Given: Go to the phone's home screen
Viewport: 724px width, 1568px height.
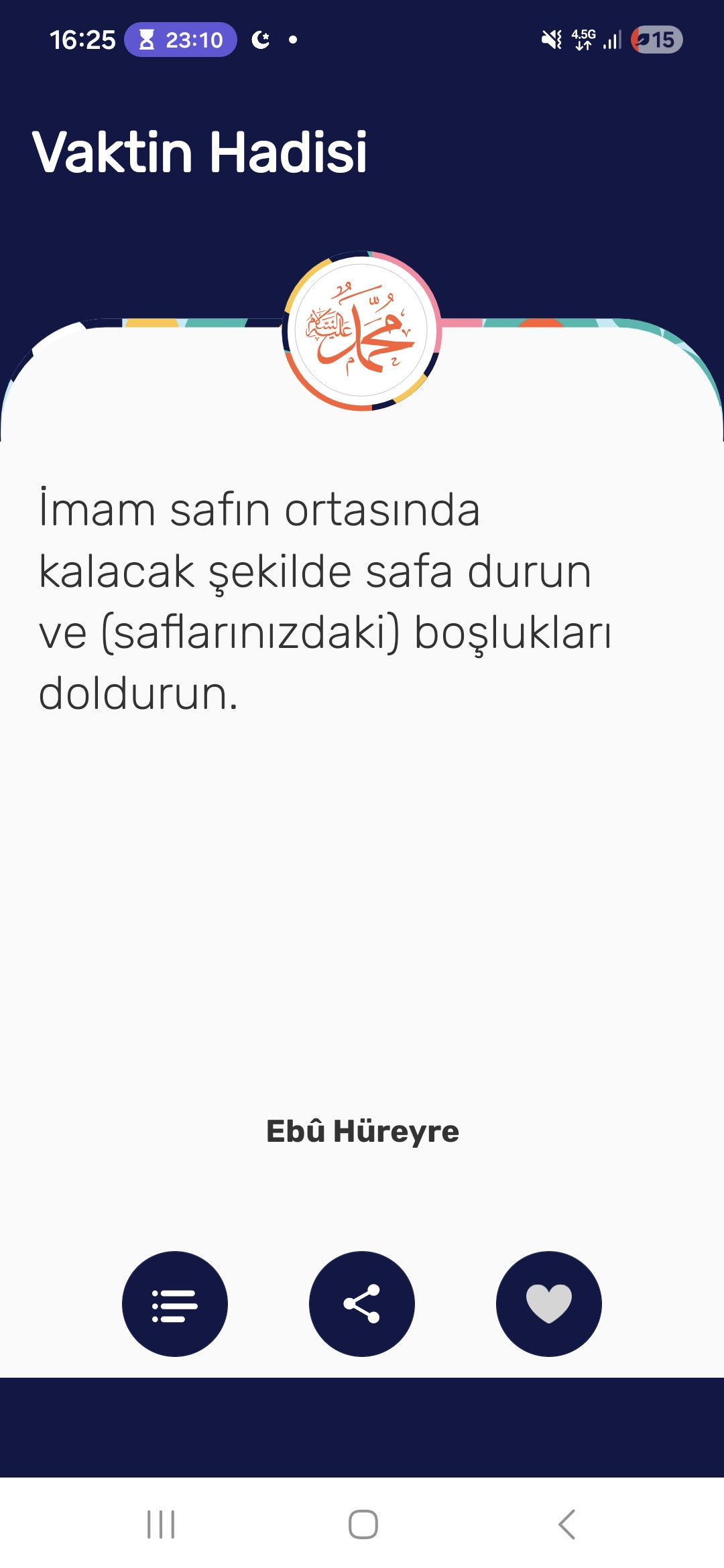Looking at the screenshot, I should click(x=363, y=1524).
